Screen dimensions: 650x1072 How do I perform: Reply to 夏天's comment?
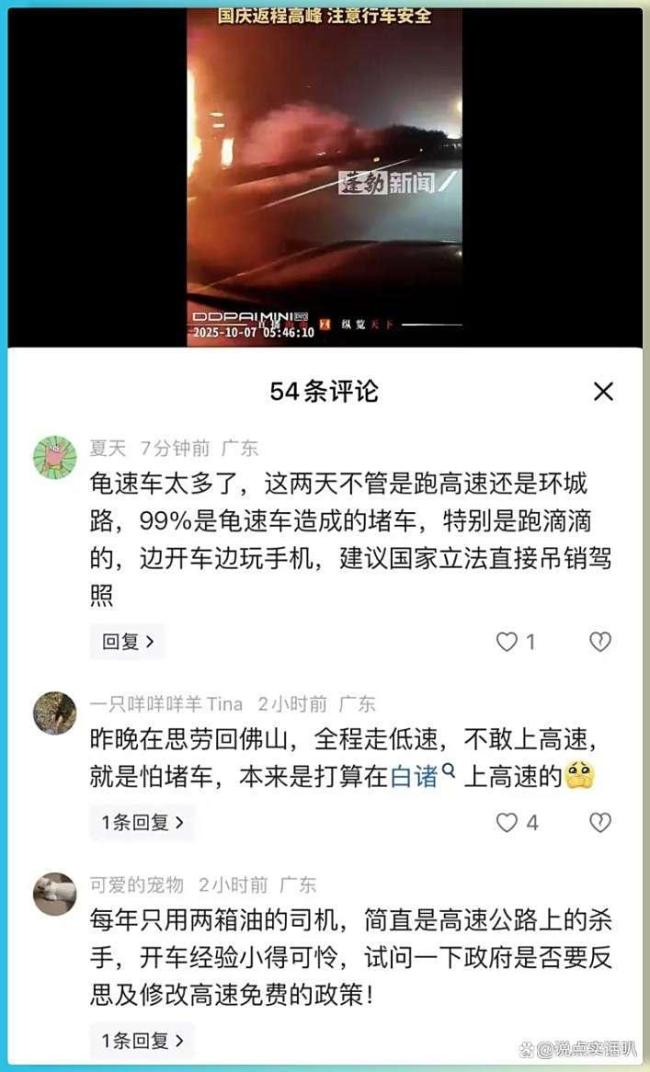pos(127,642)
